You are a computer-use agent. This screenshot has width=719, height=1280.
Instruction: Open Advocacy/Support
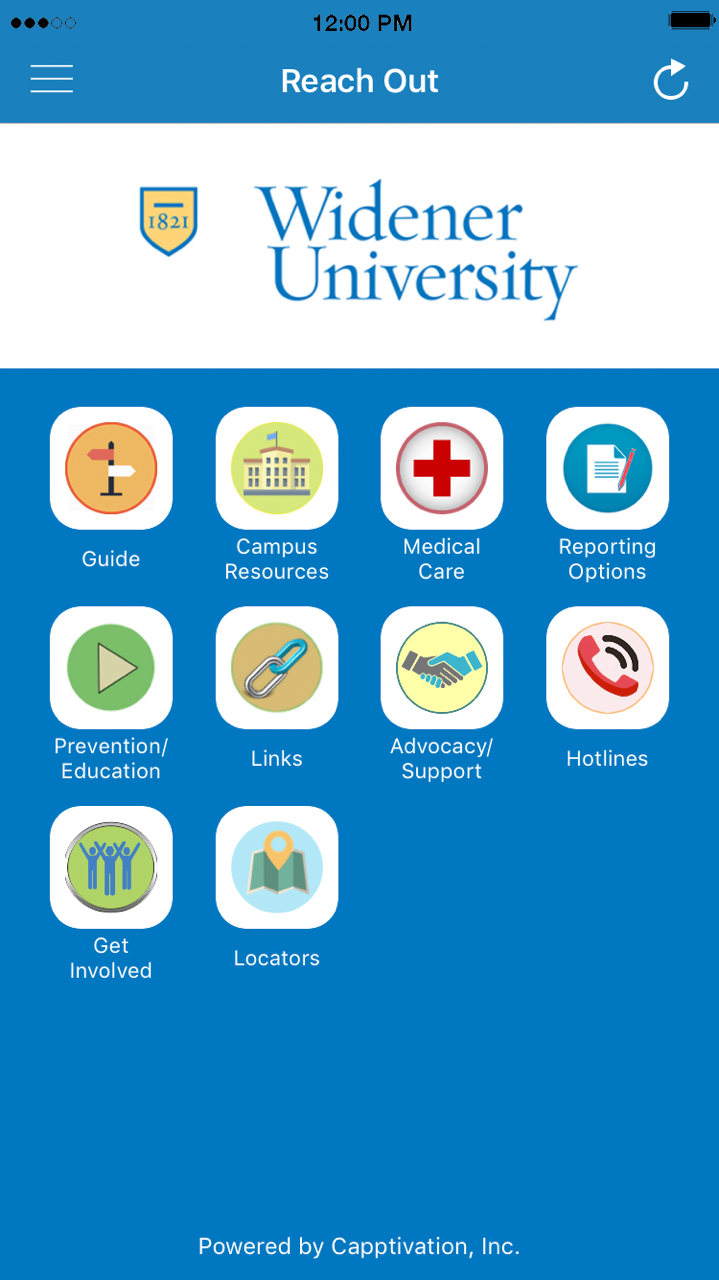tap(442, 667)
